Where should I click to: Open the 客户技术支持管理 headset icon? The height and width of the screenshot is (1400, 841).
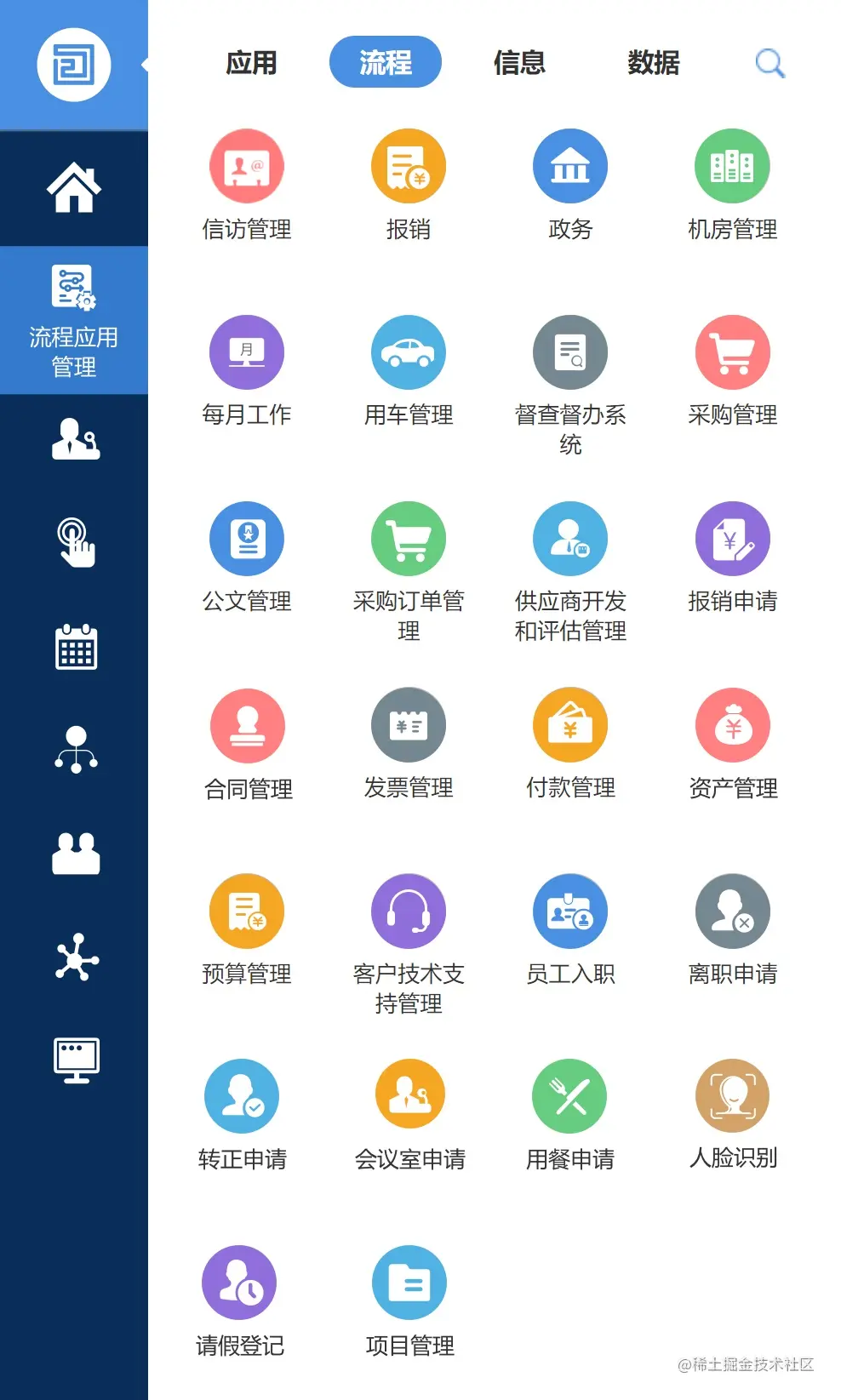pos(409,910)
